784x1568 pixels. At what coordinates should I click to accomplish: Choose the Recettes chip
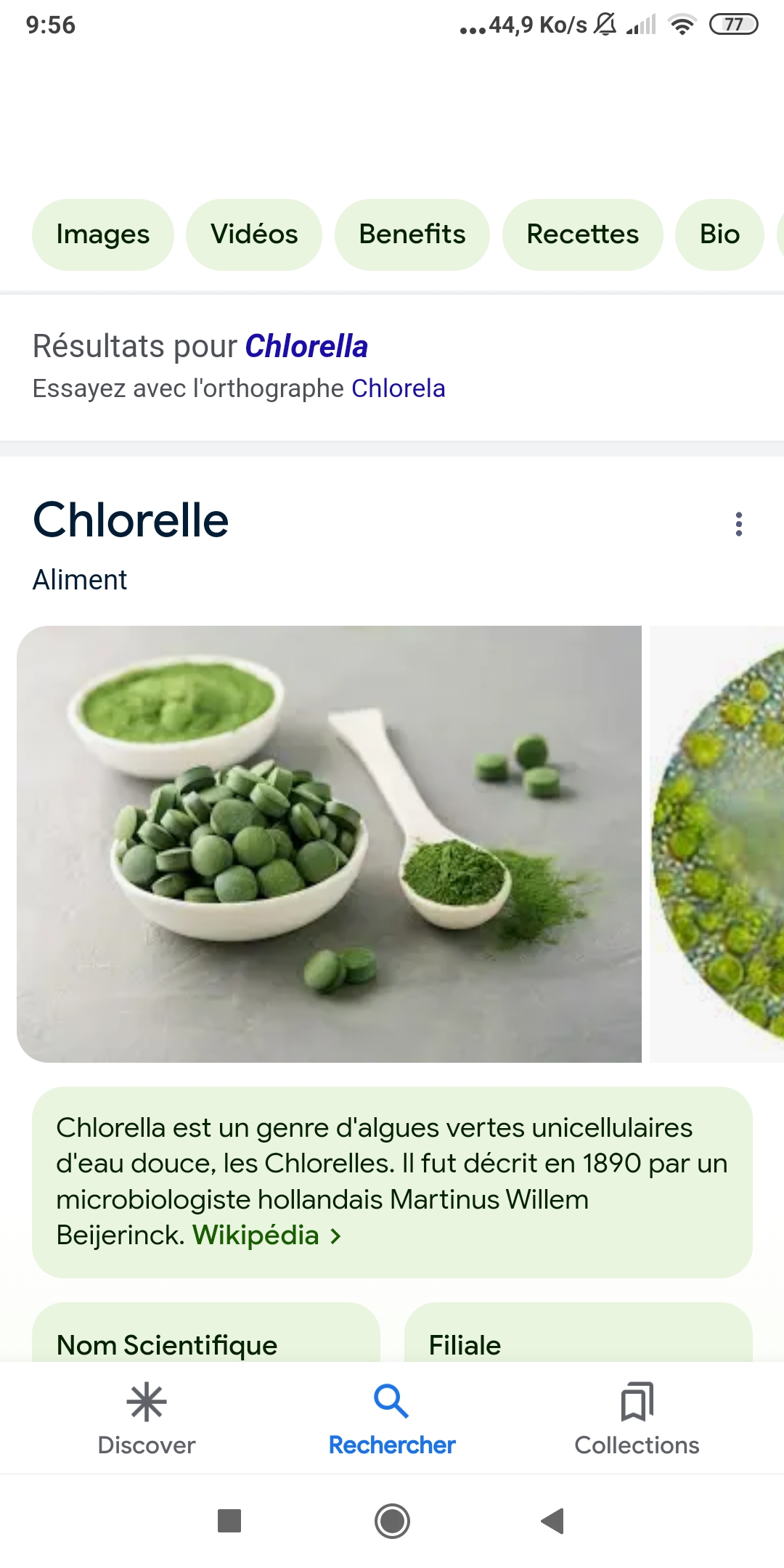582,234
